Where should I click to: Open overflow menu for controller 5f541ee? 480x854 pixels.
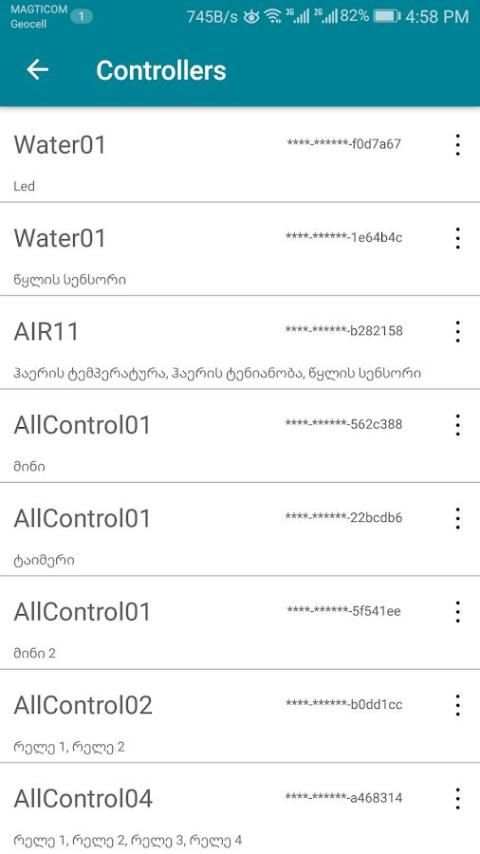click(x=458, y=612)
